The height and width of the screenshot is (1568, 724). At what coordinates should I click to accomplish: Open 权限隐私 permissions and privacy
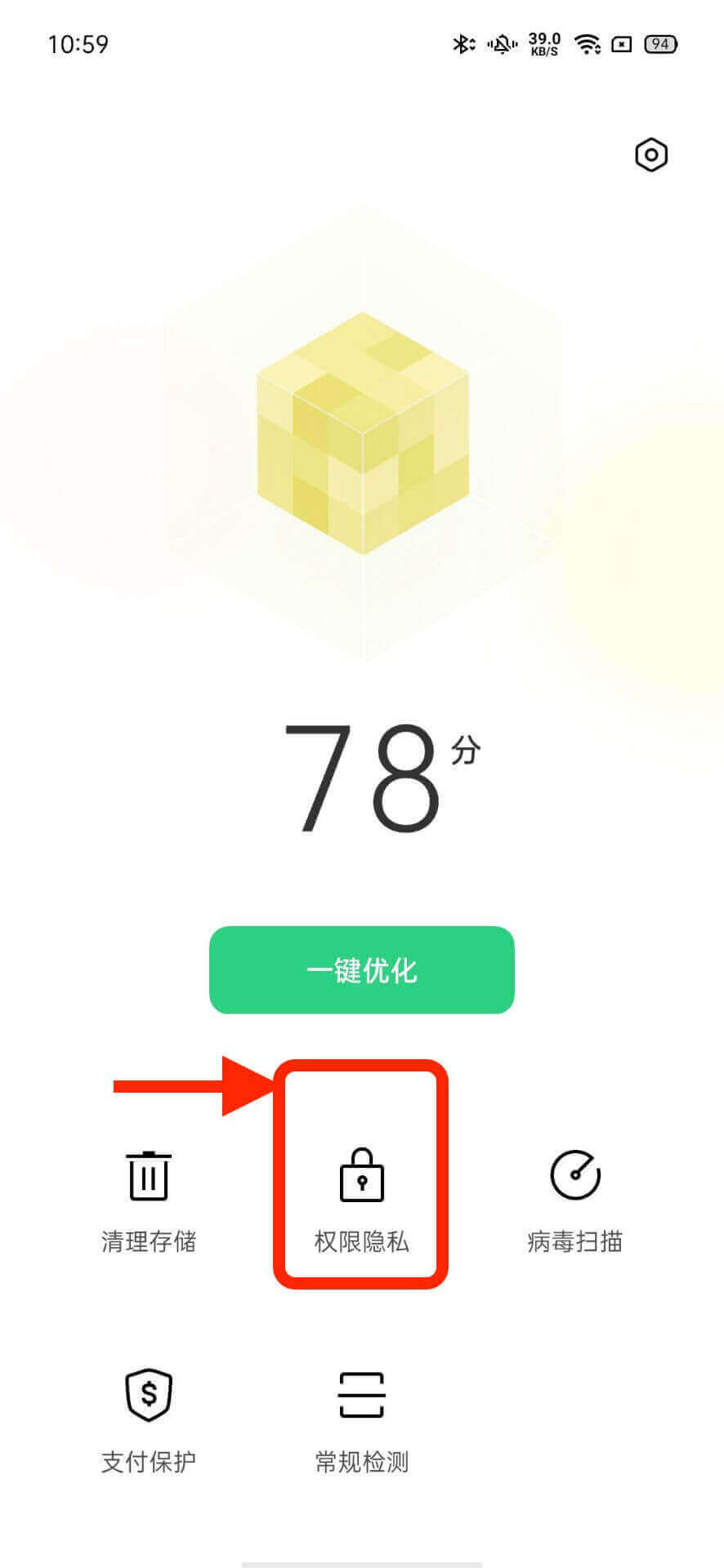(x=361, y=1199)
